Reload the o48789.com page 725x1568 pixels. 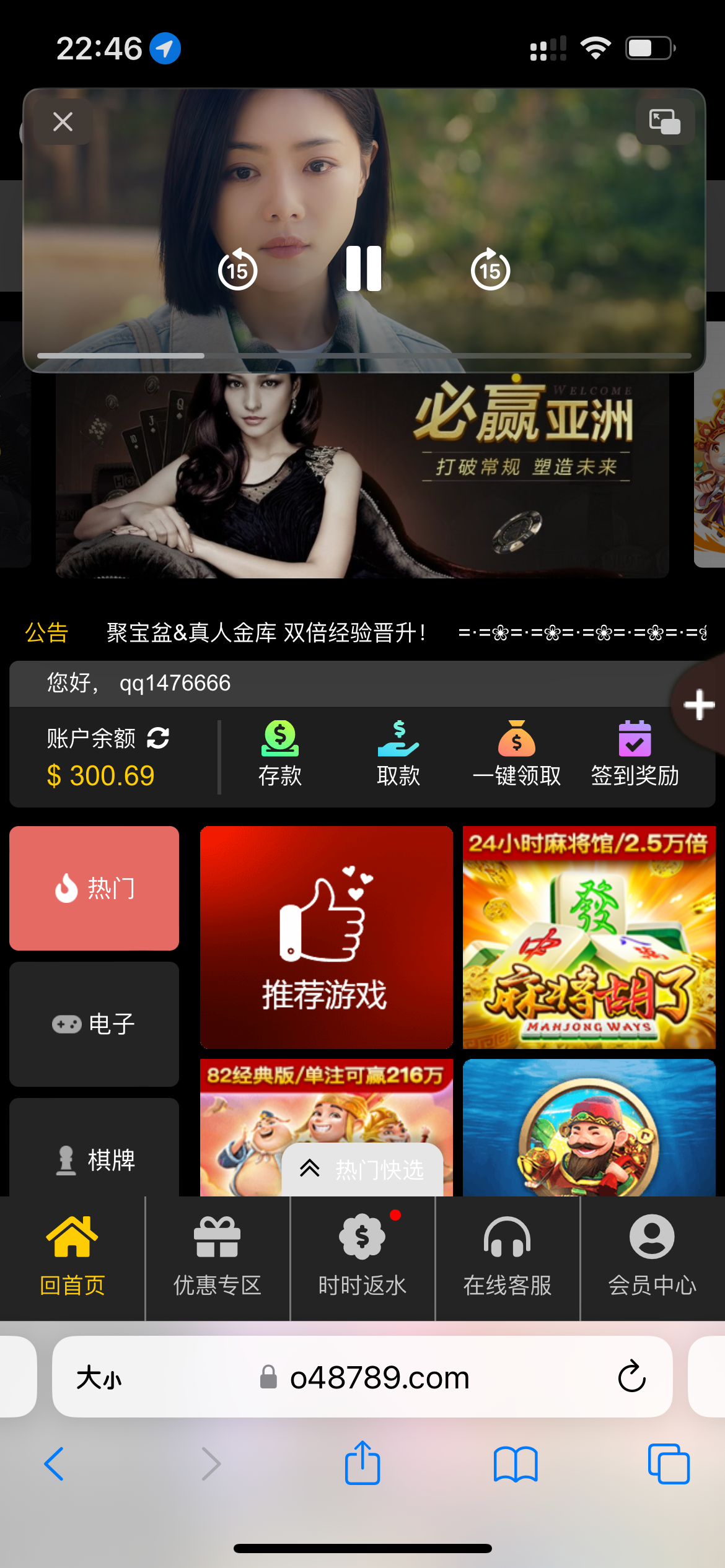(631, 1376)
